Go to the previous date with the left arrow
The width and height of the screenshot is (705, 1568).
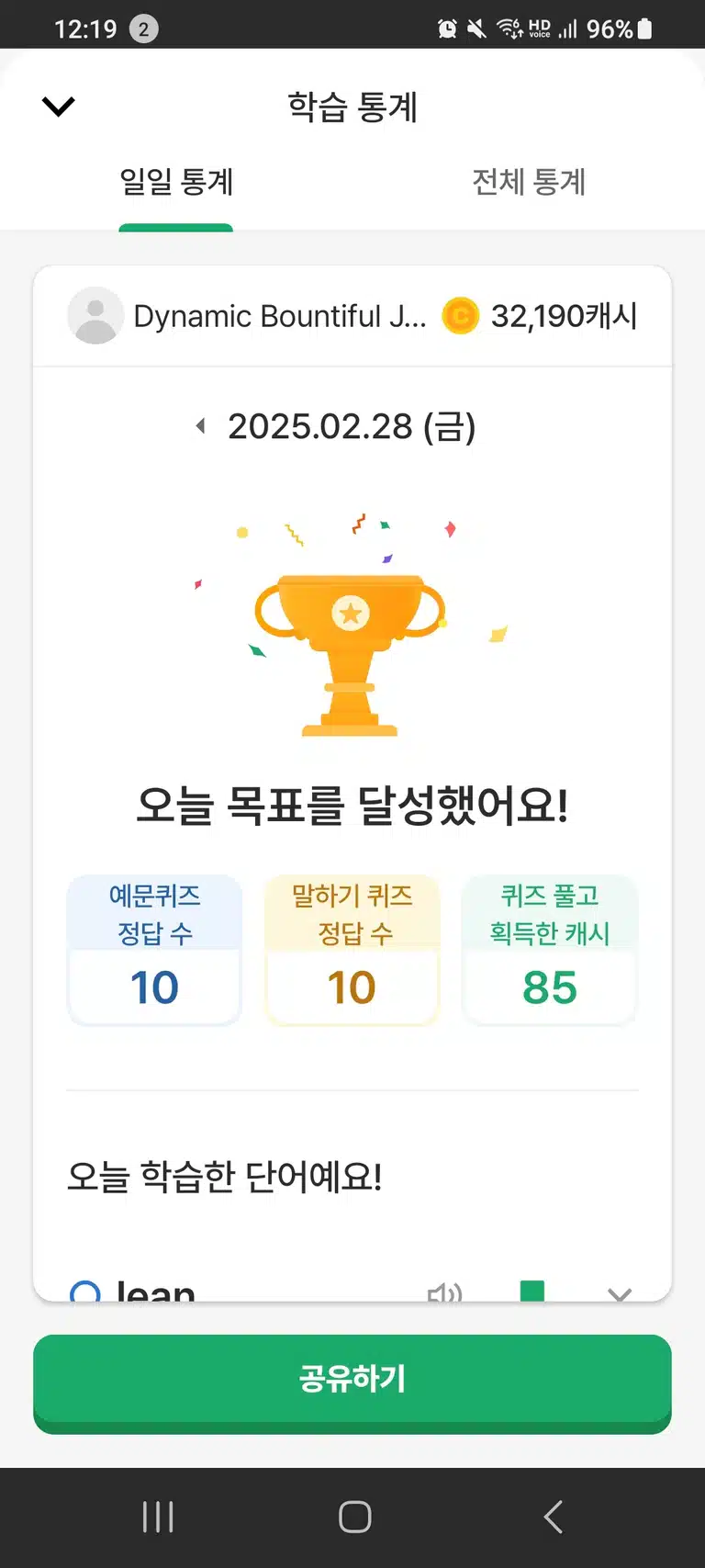point(200,426)
